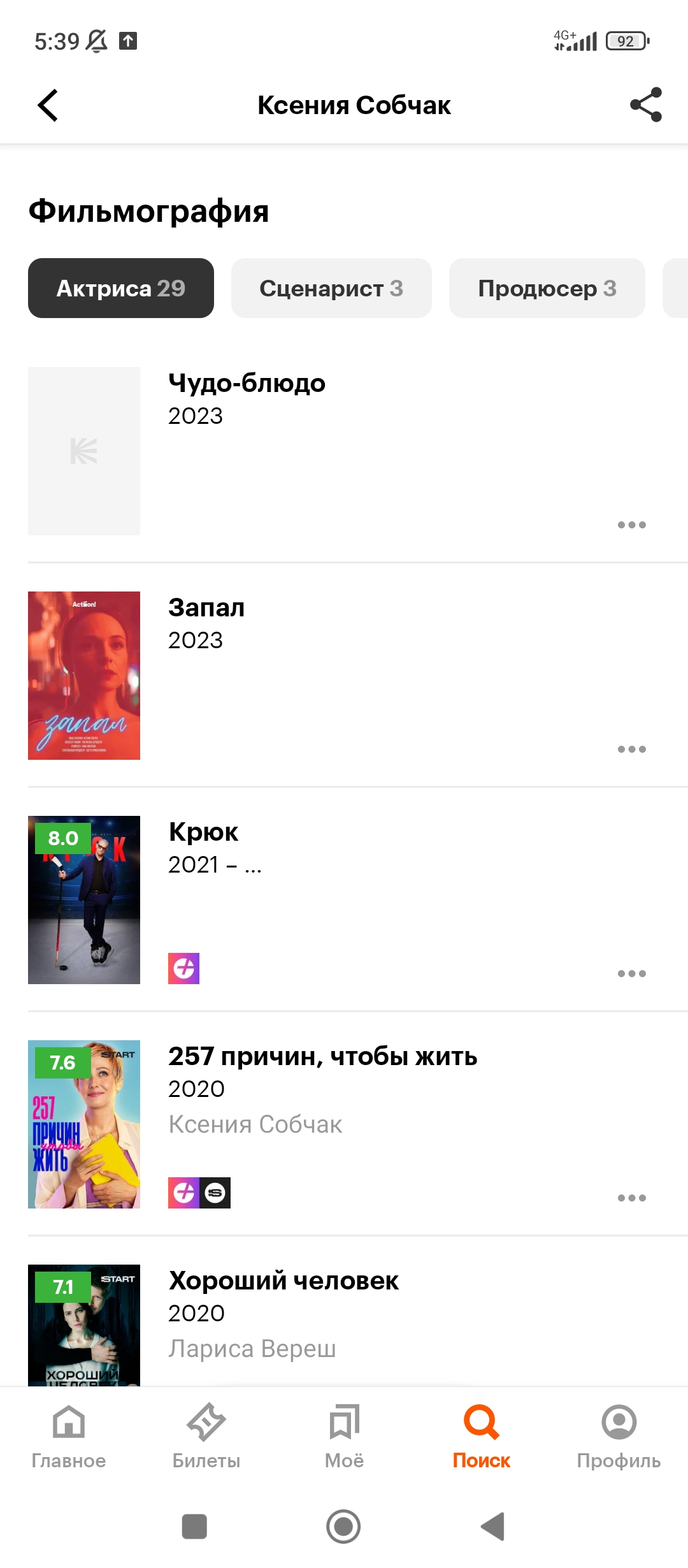Select the Актриса filter chip
This screenshot has height=1568, width=688.
[121, 288]
